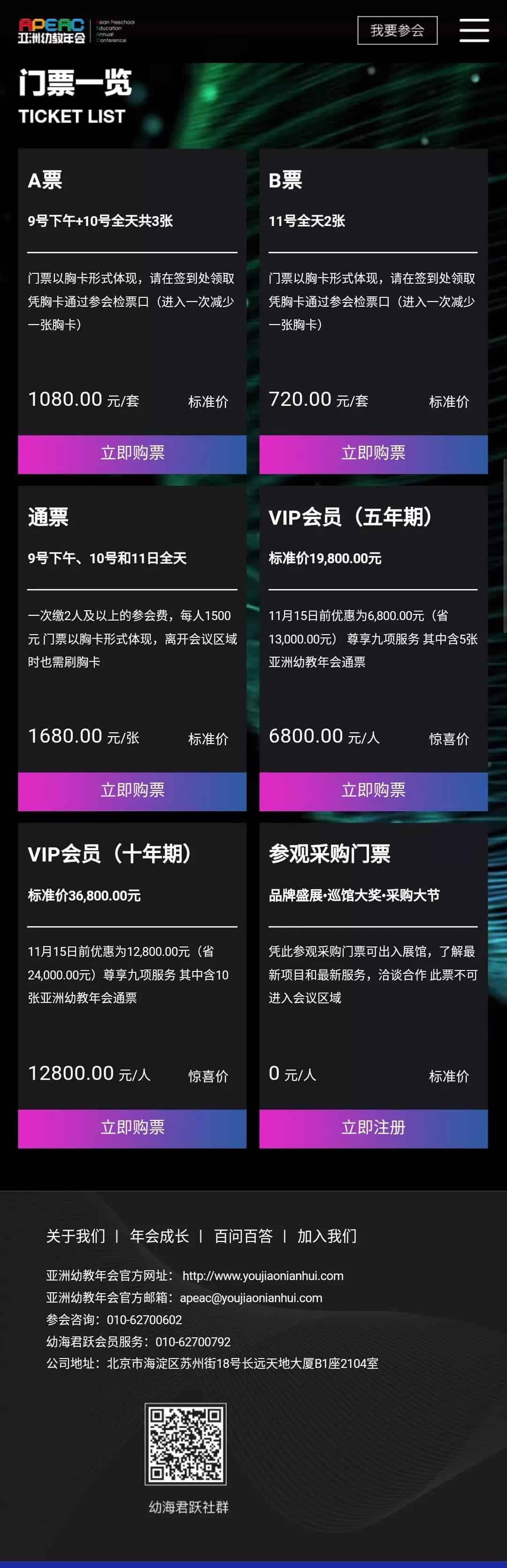Buy VIP会员（十年期）at 12800元
Image resolution: width=507 pixels, height=1568 pixels.
(x=132, y=1128)
